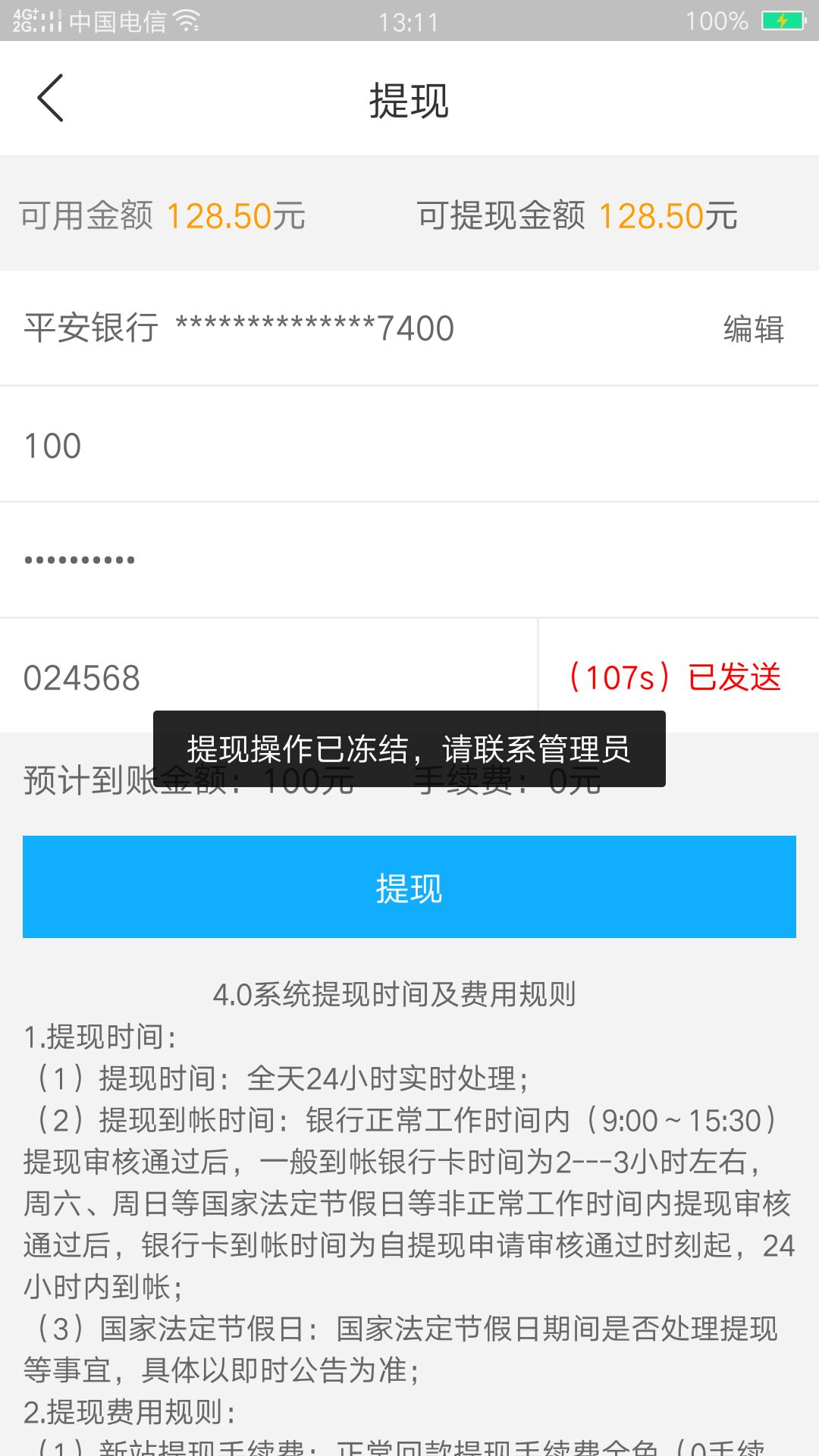The height and width of the screenshot is (1456, 819).
Task: Tap 编辑 to edit the bank card
Action: point(753,329)
